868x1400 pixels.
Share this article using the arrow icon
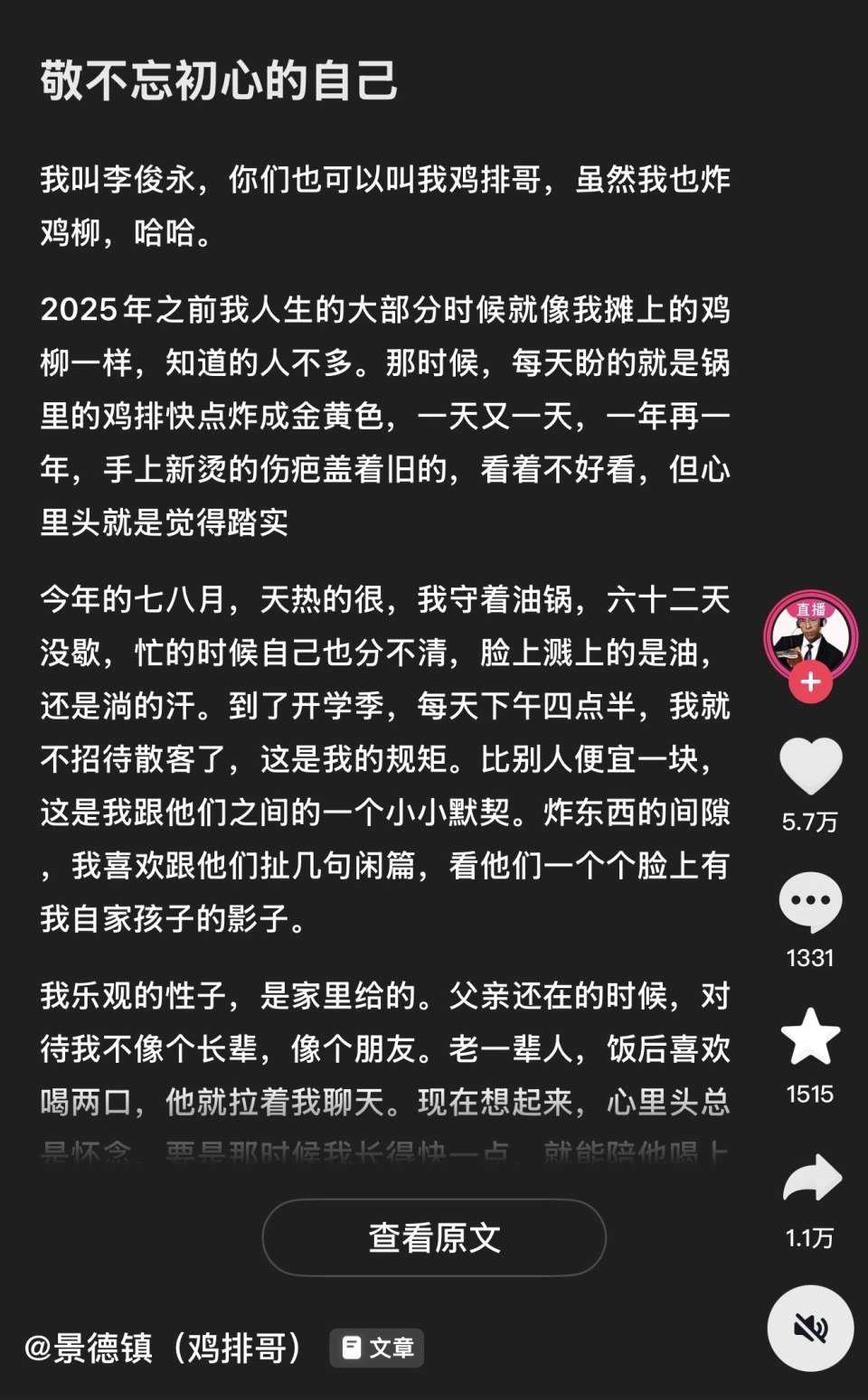(810, 1179)
